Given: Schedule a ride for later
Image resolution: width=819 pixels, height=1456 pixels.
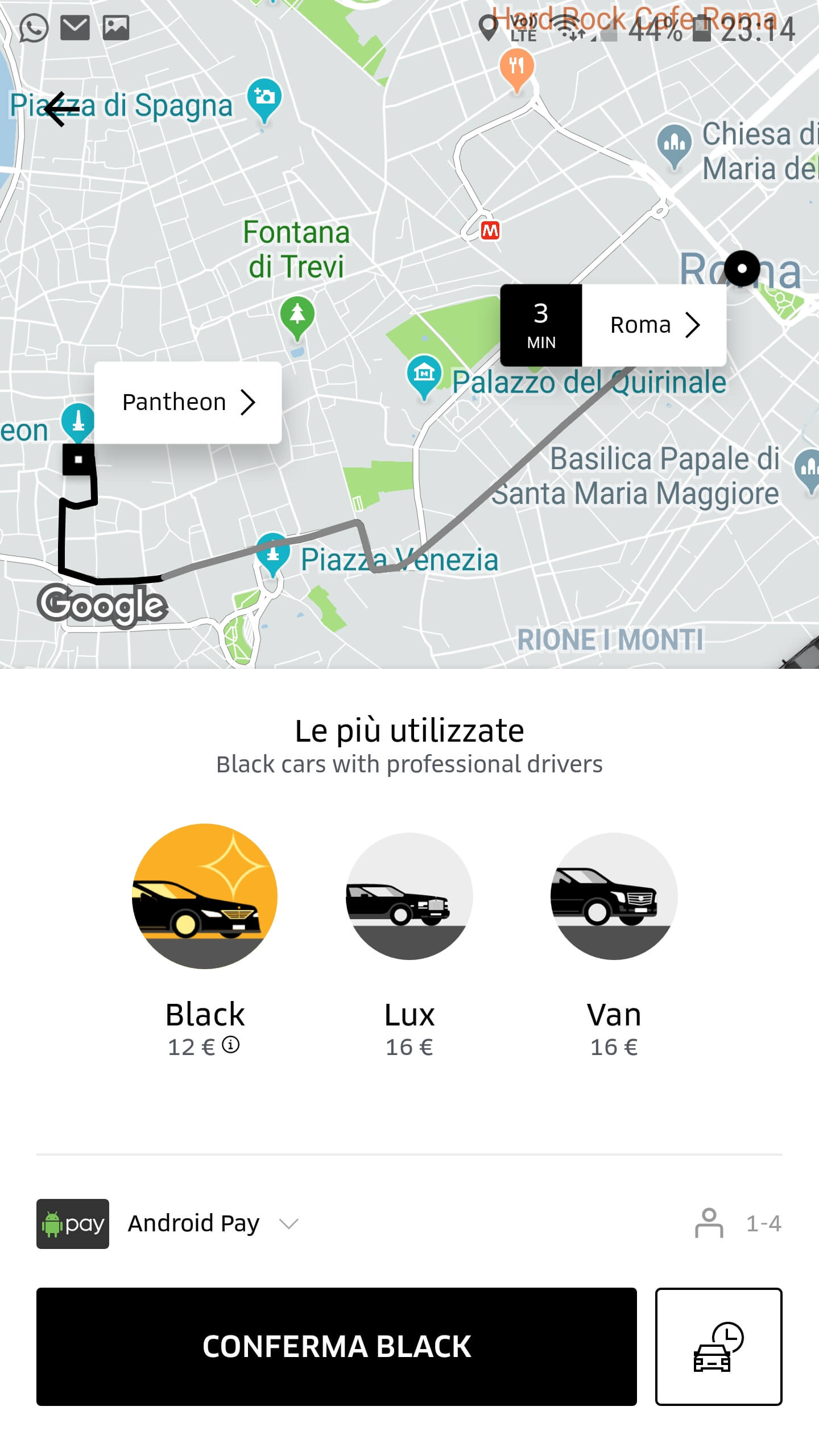Looking at the screenshot, I should 718,1346.
